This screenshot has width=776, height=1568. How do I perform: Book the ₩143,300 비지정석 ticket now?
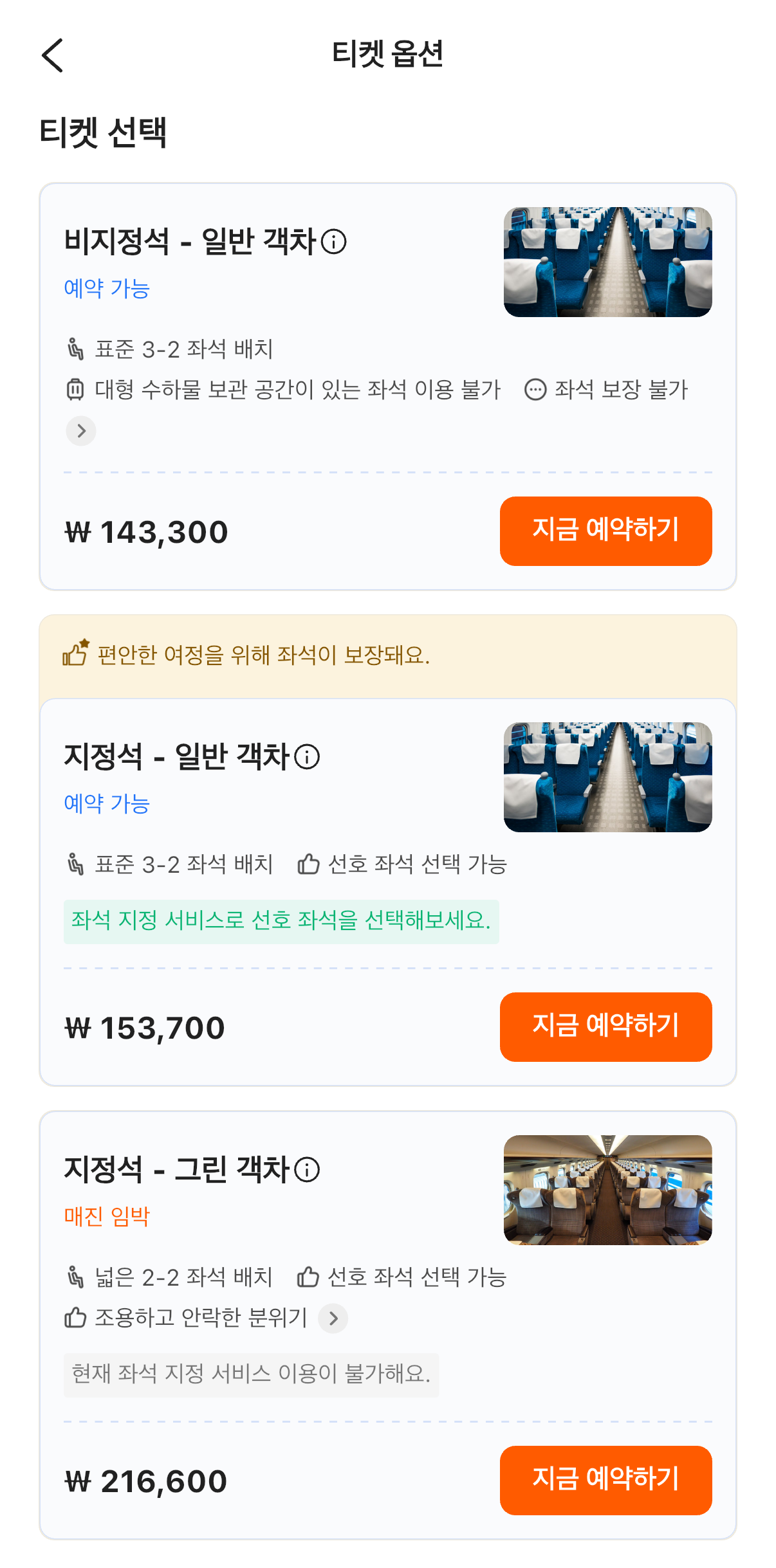click(605, 531)
